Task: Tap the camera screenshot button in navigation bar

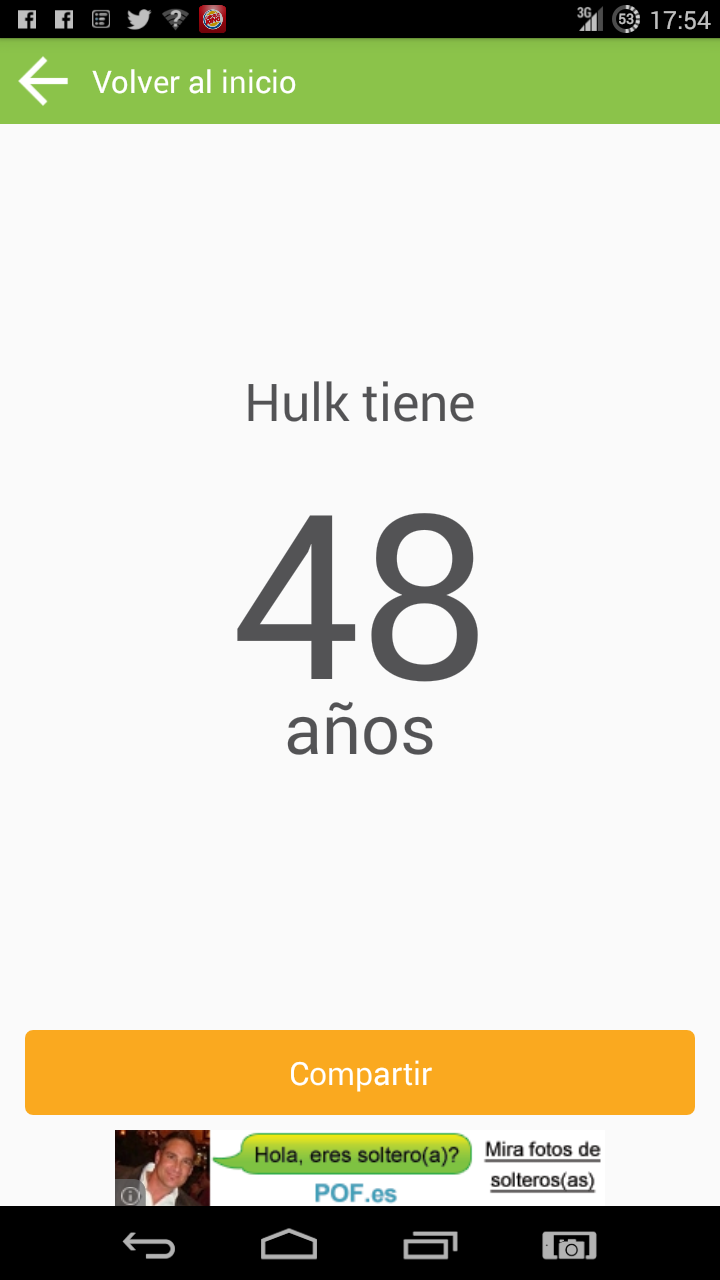Action: tap(569, 1247)
